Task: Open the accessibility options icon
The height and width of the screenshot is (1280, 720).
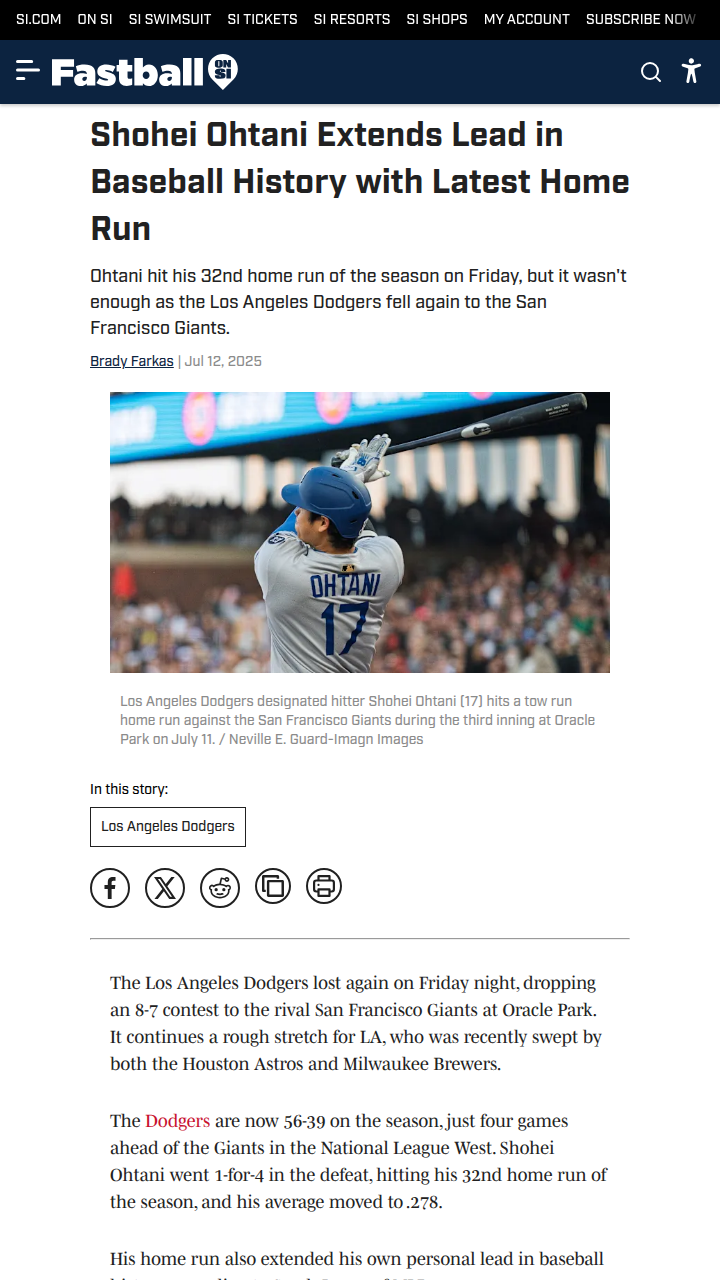Action: tap(691, 71)
